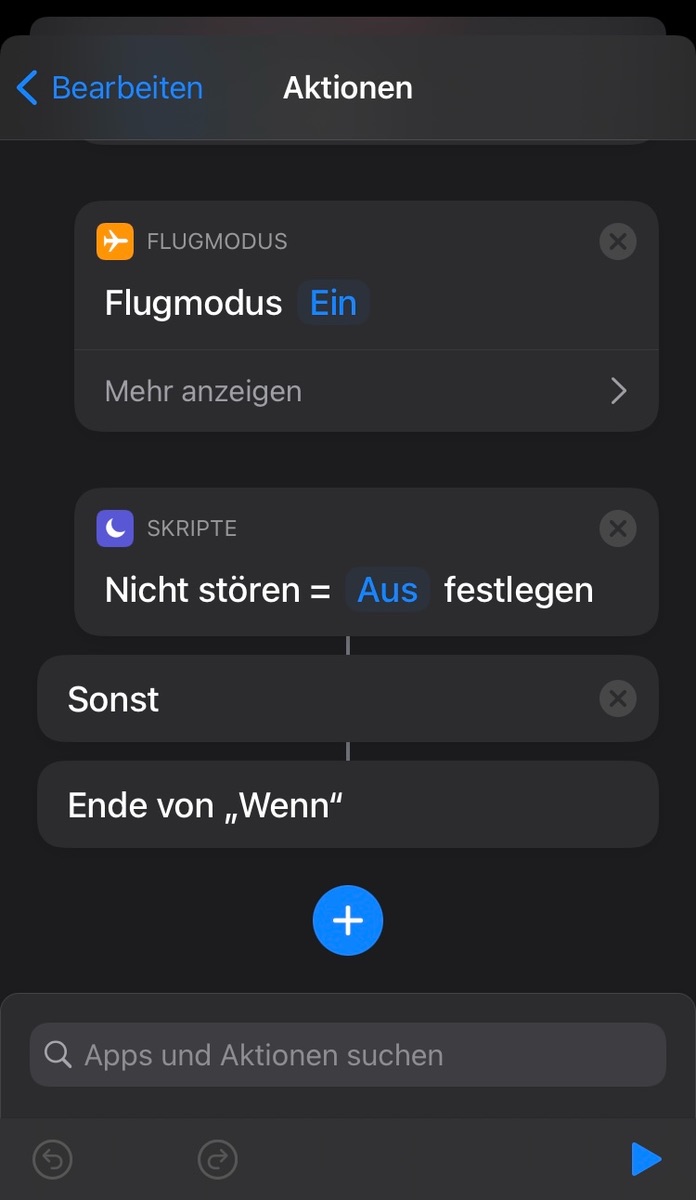
Task: Remove the Sonst block
Action: click(618, 699)
